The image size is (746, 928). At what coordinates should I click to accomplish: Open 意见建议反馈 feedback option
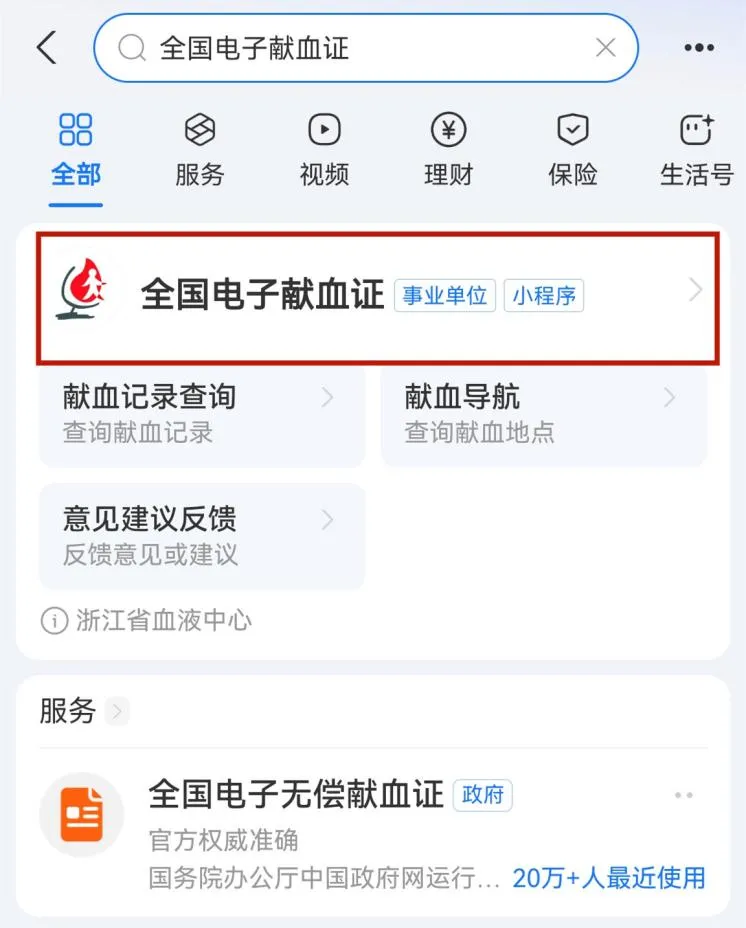[x=201, y=536]
